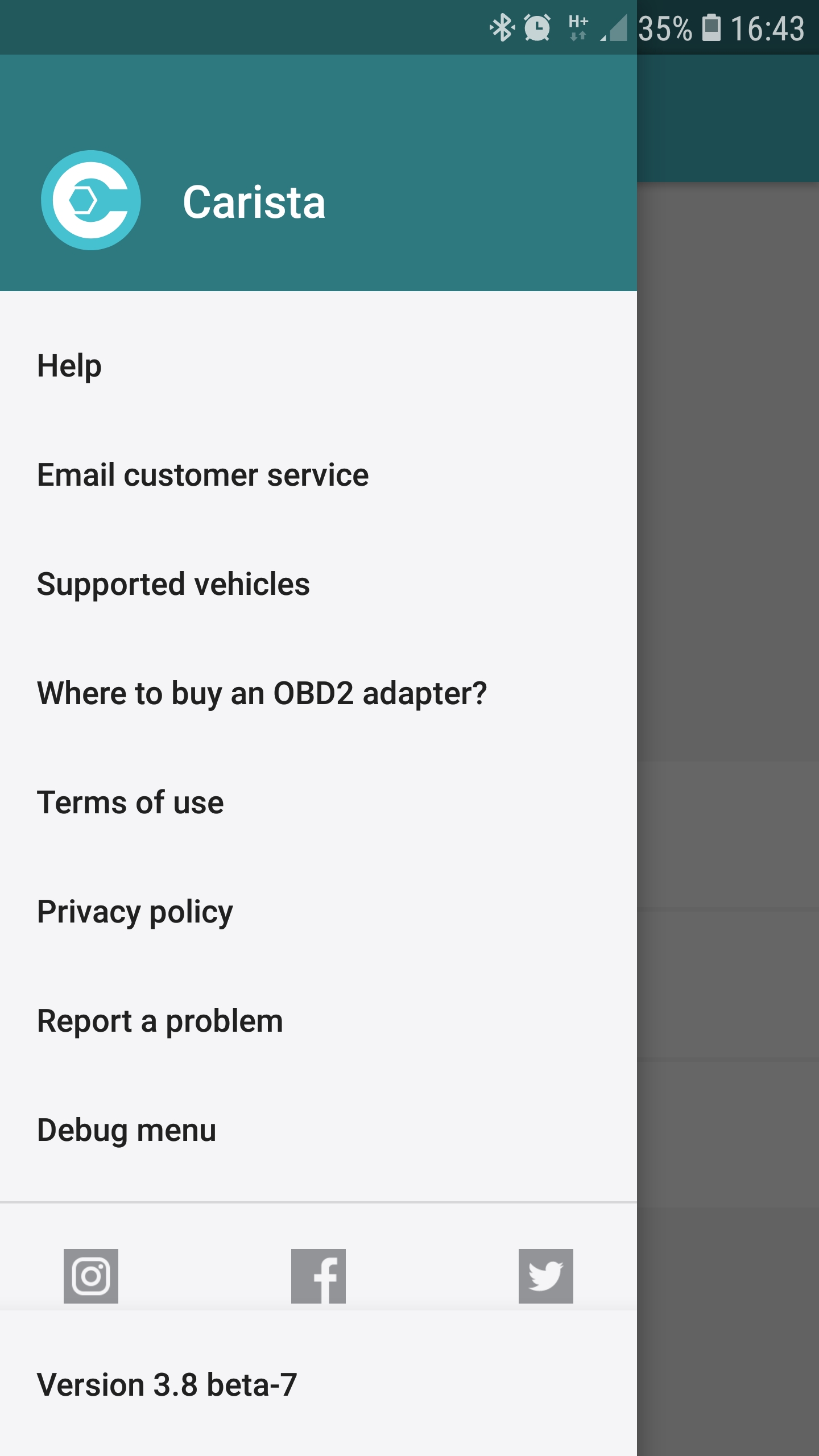This screenshot has height=1456, width=819.
Task: Read the Terms of use
Action: coord(130,803)
